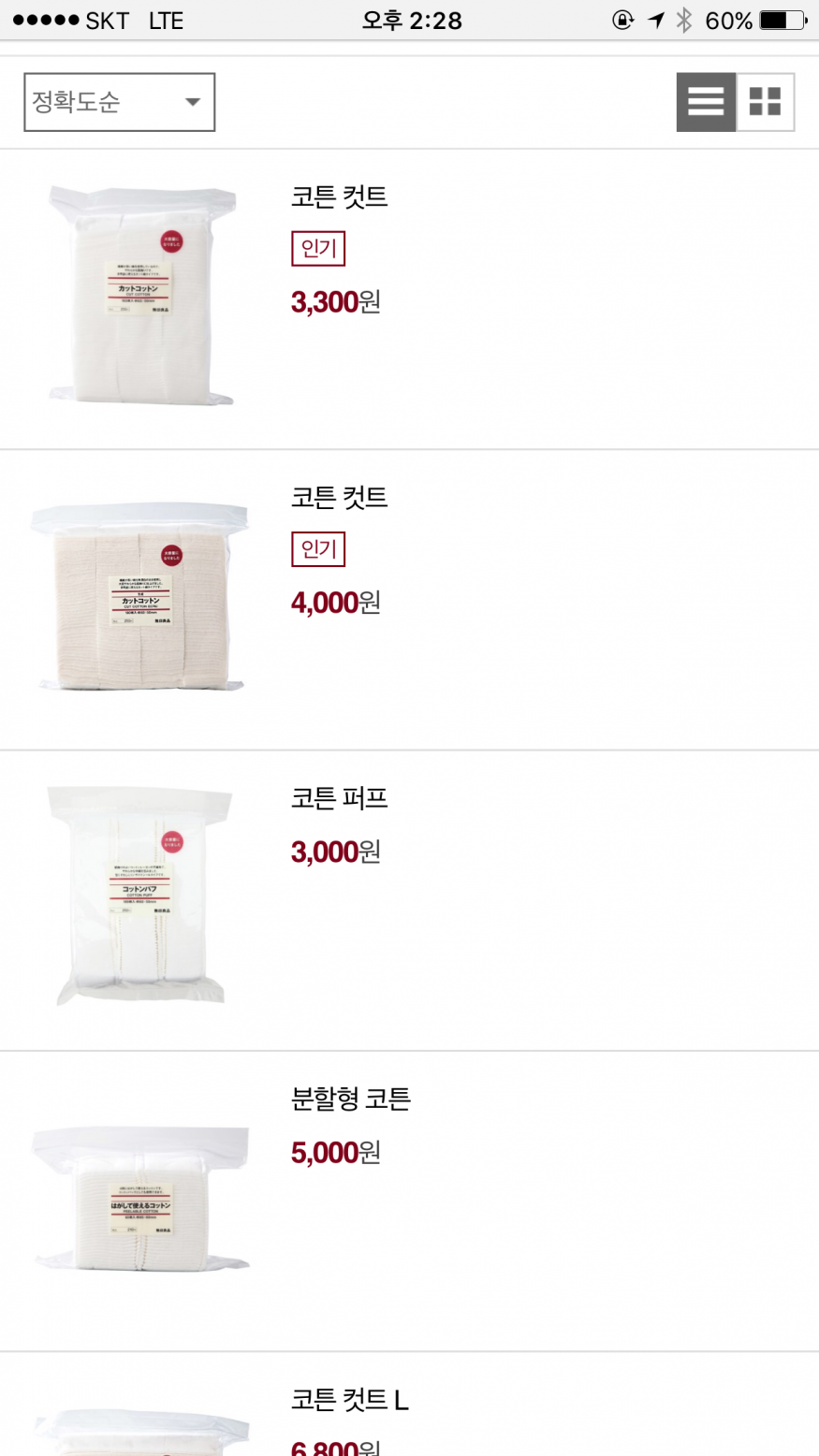Viewport: 819px width, 1456px height.
Task: Select the 코튼 컷트 L product
Action: pos(349,1400)
